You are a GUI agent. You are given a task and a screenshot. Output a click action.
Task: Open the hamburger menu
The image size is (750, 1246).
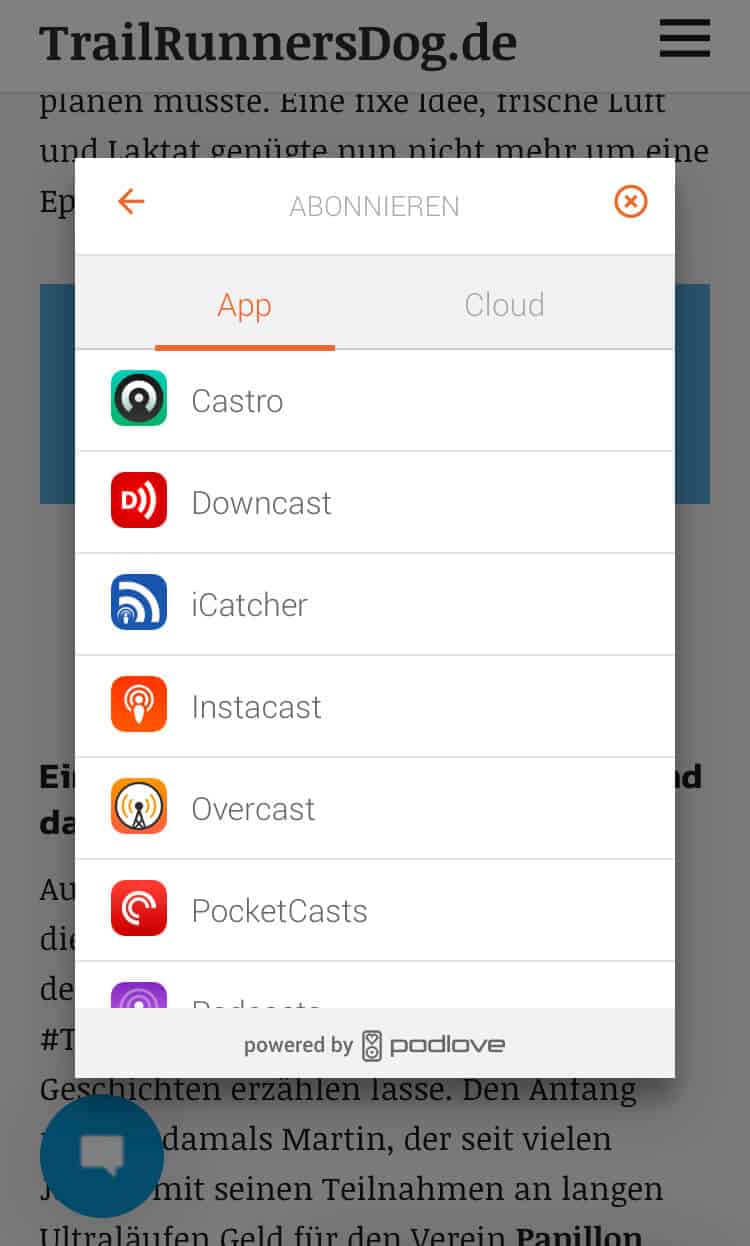click(685, 39)
